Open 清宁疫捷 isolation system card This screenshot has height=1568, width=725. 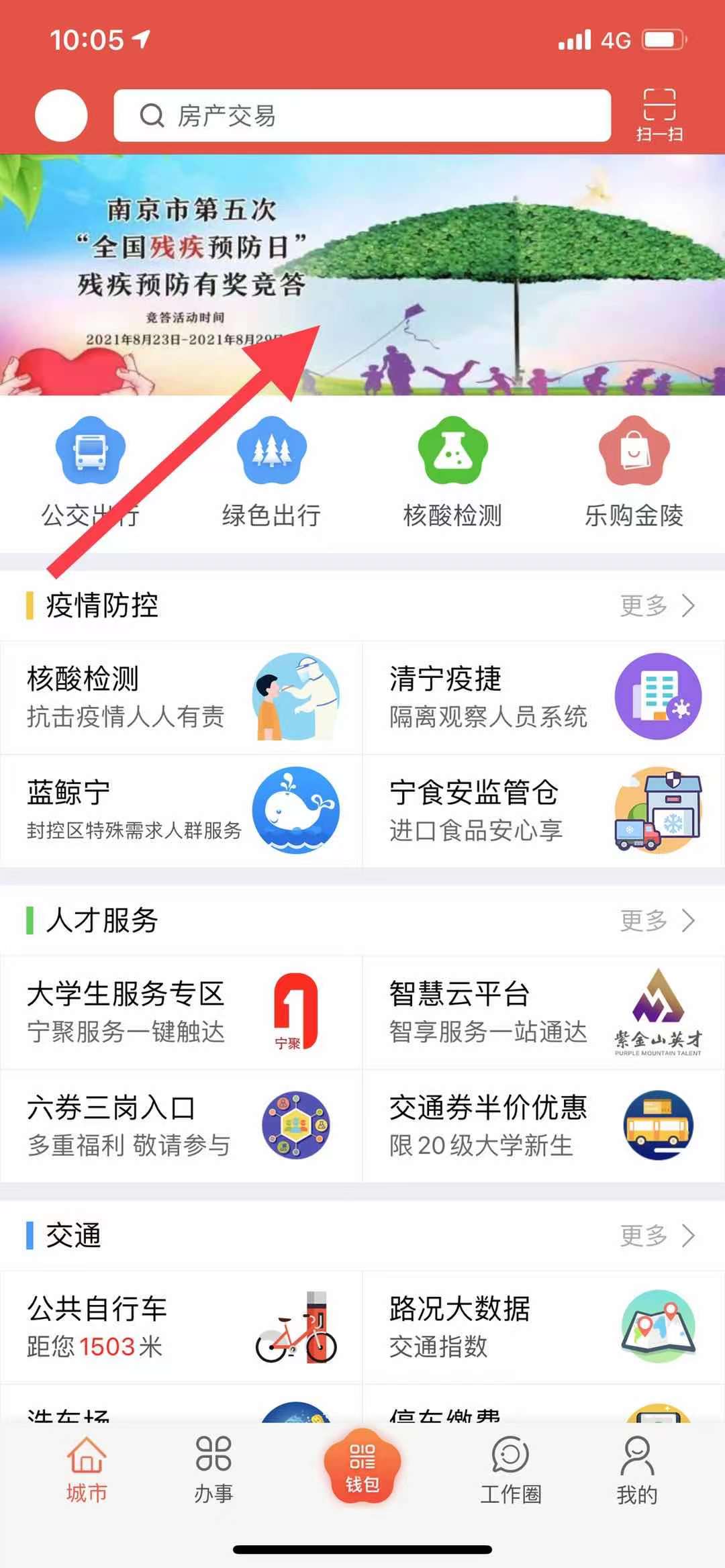pos(544,697)
